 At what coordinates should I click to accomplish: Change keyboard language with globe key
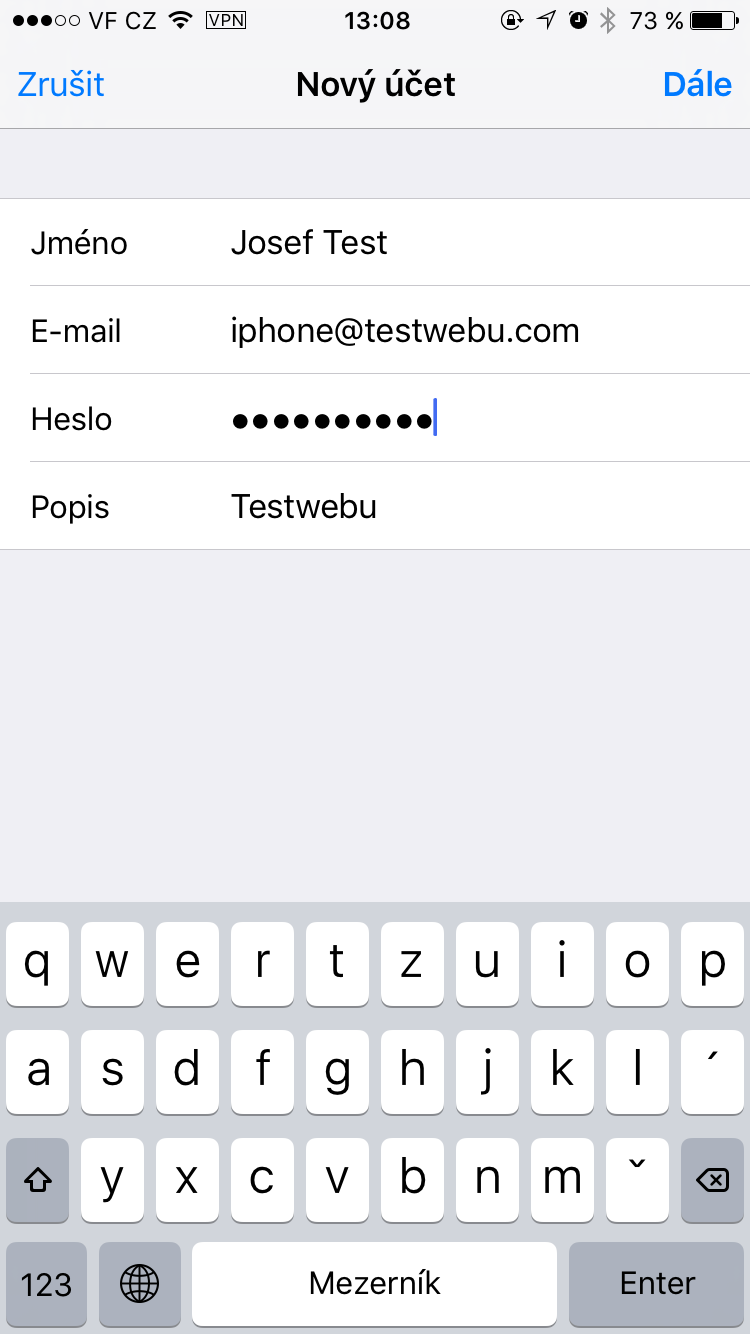tap(140, 1284)
